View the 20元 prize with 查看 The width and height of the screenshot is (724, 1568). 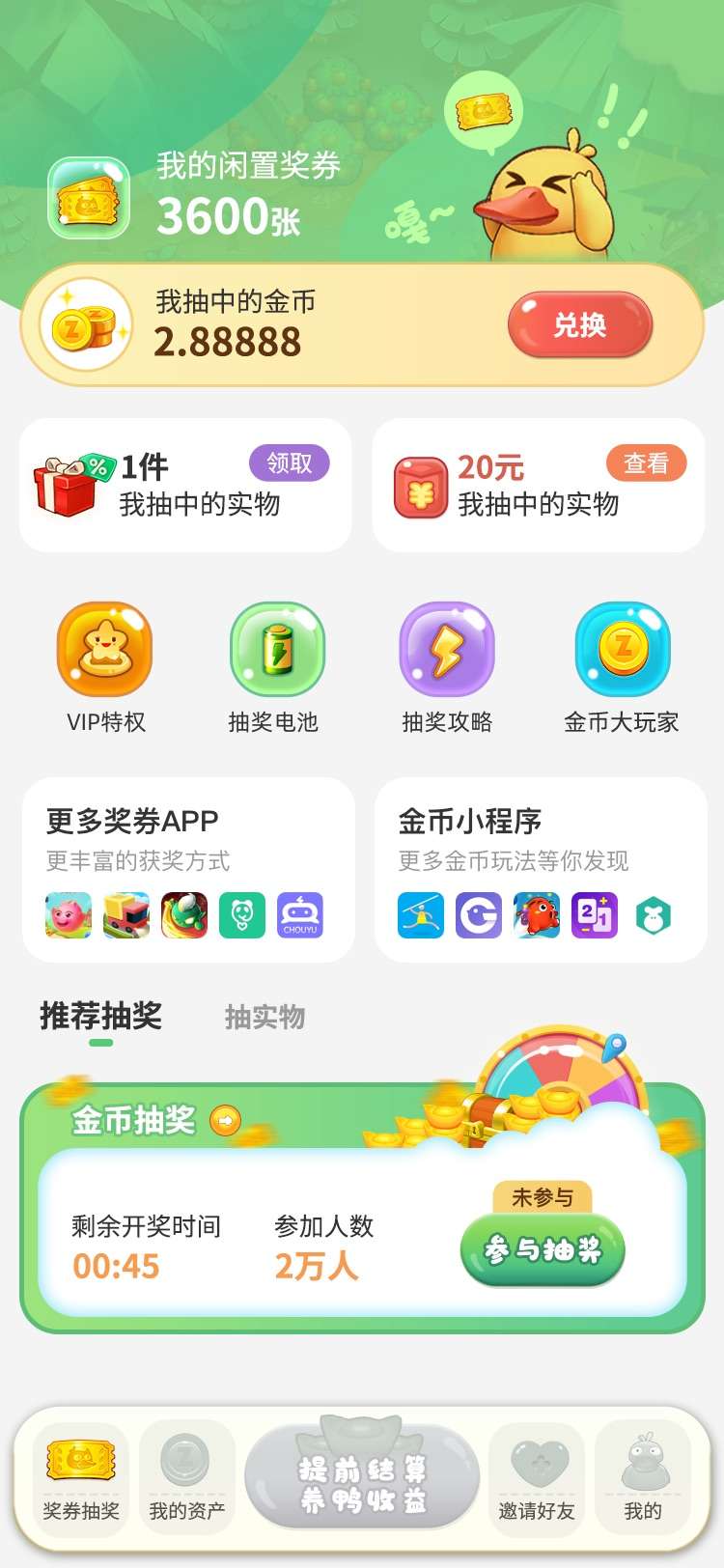pyautogui.click(x=646, y=463)
